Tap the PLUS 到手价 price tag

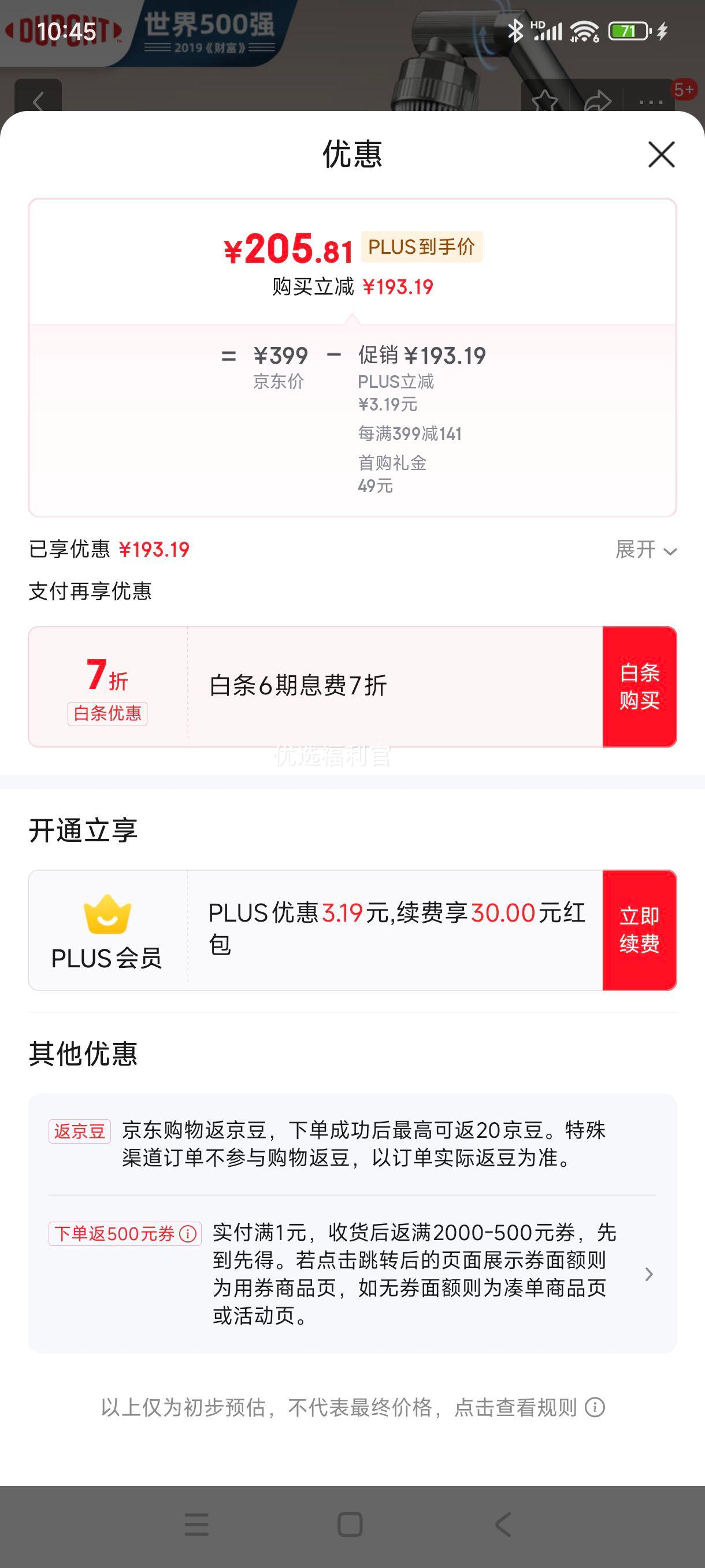click(x=421, y=247)
